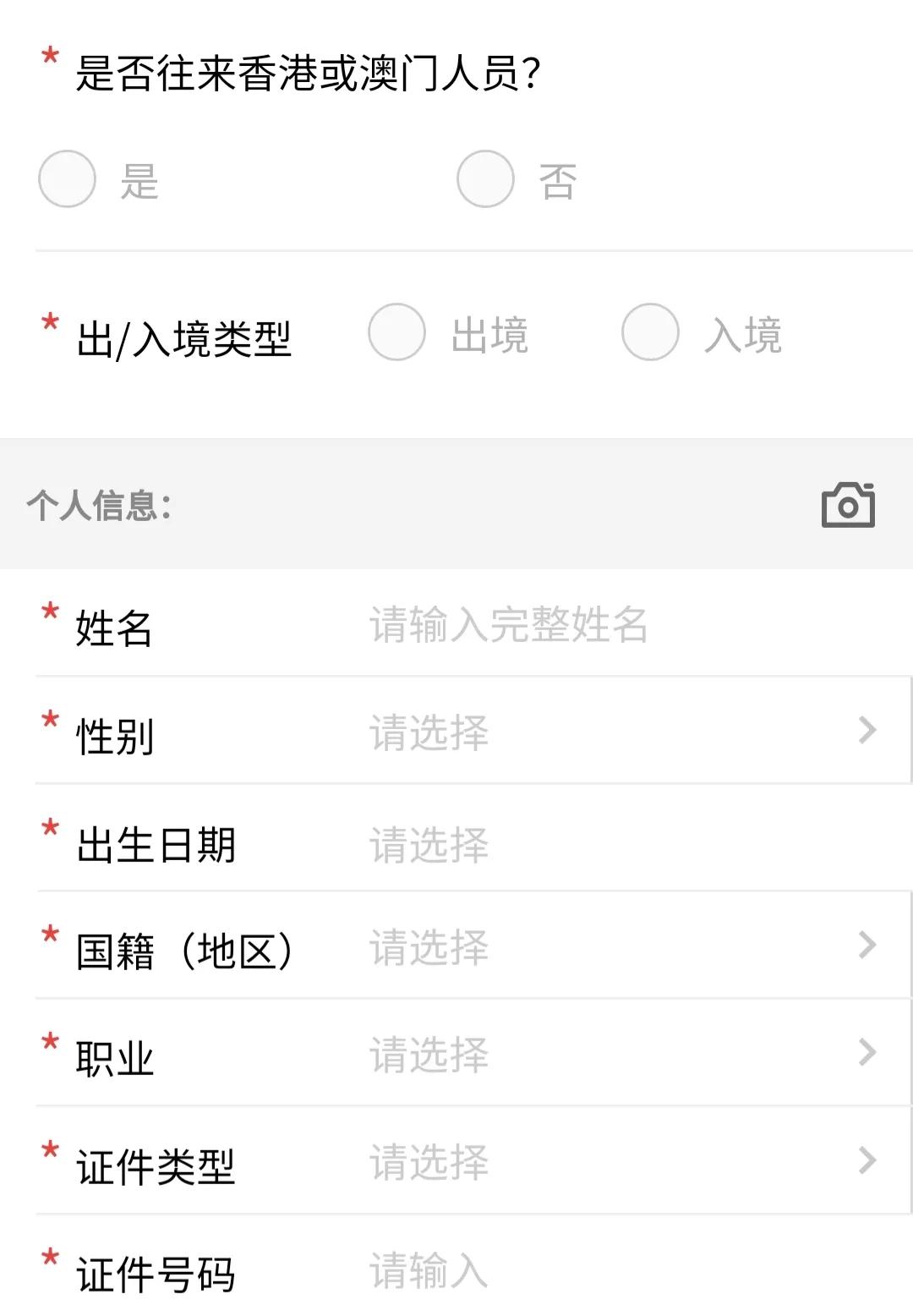The image size is (913, 1316).
Task: Open the camera icon to scan ID photo
Action: (848, 506)
